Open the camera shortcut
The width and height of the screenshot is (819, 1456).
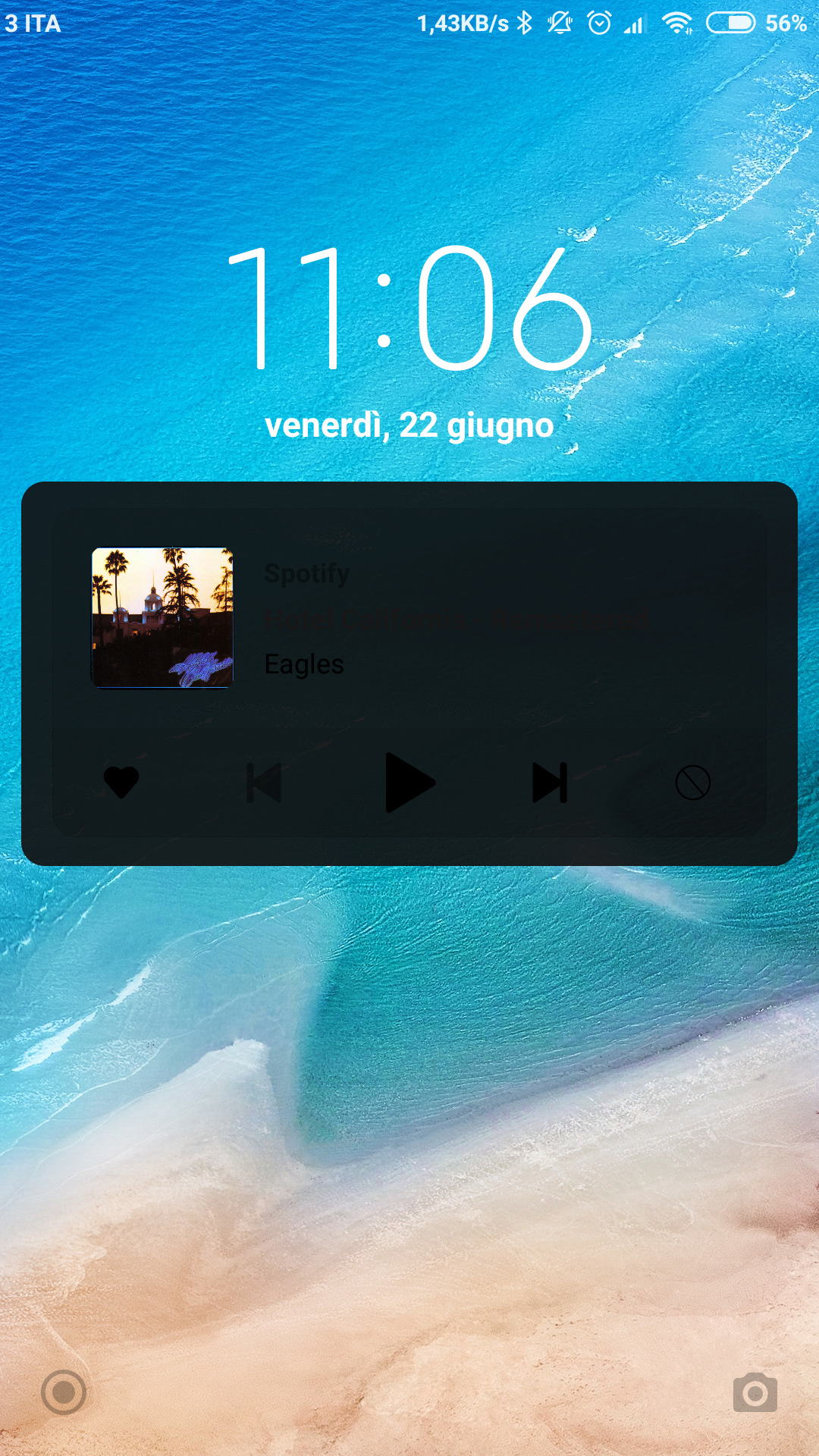pyautogui.click(x=755, y=1392)
